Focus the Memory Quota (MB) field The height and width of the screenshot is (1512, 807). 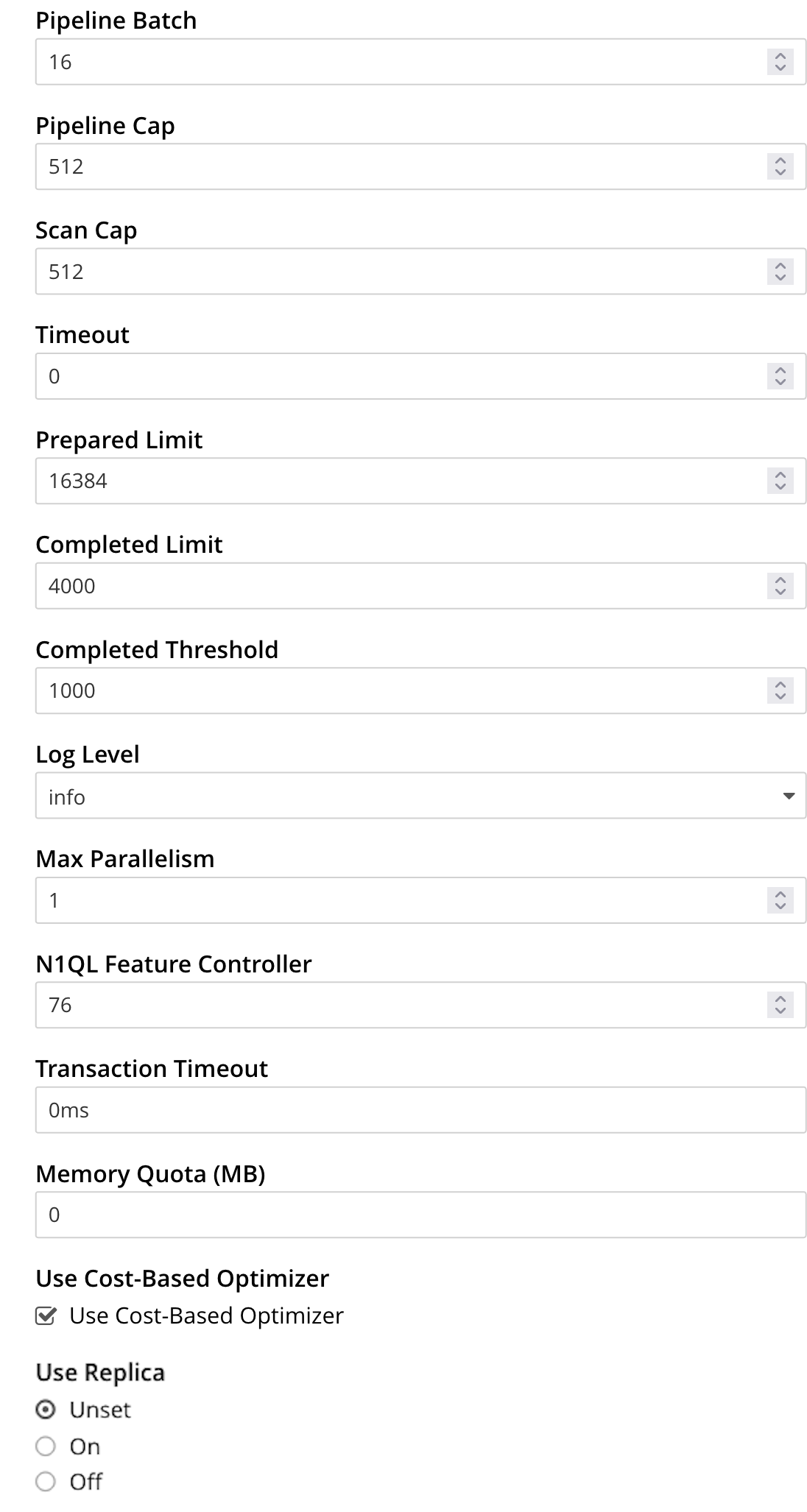point(420,1215)
